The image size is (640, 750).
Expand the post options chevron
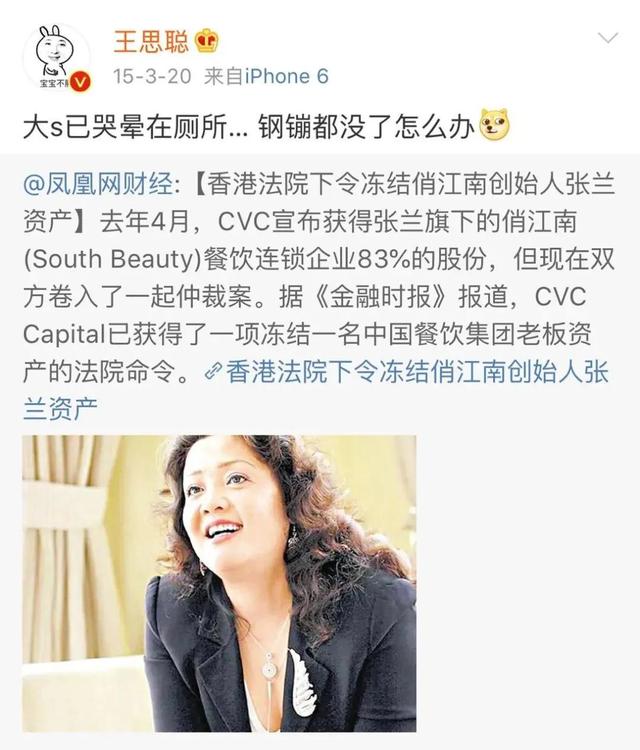point(607,40)
